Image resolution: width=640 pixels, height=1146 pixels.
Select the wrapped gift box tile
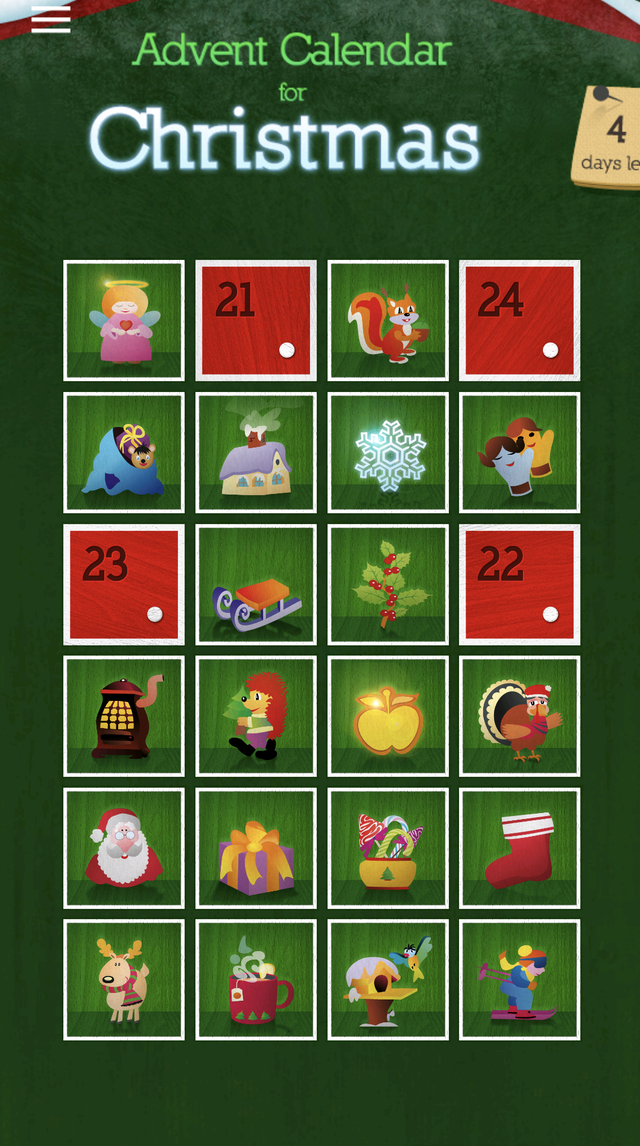click(256, 849)
